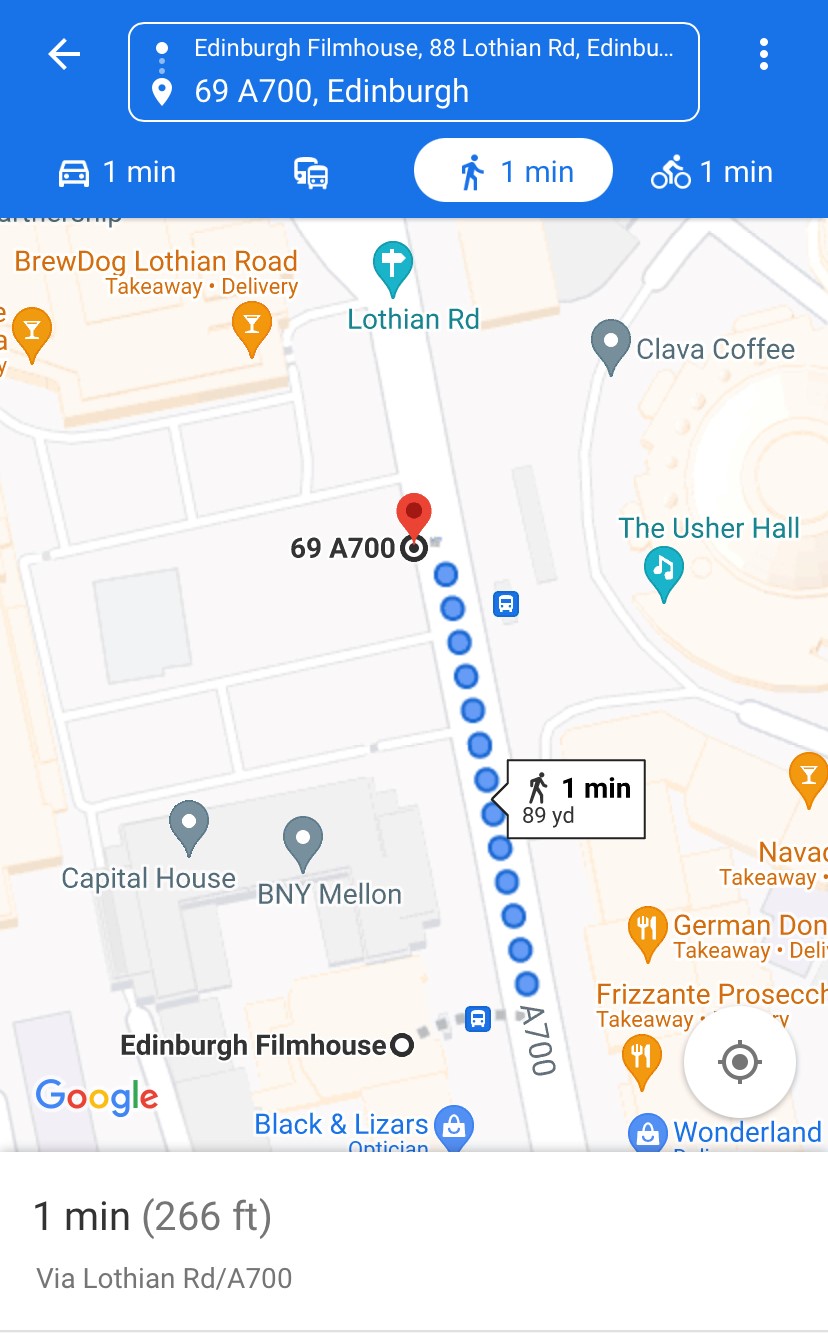This screenshot has height=1333, width=828.
Task: Open Black & Lizars Optician marker
Action: click(x=455, y=1125)
